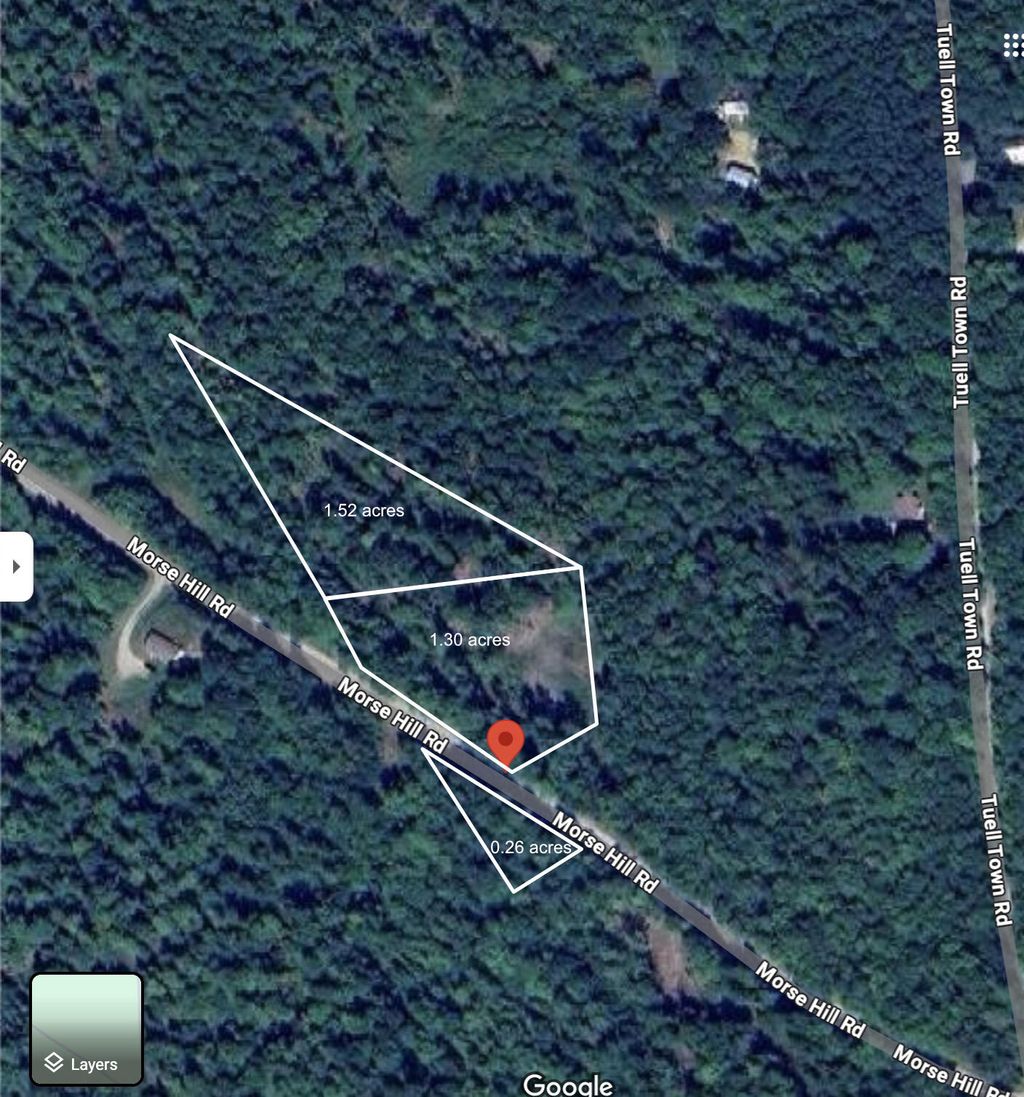Screen dimensions: 1024x1097
Task: Click the Layers label text
Action: pos(94,1063)
